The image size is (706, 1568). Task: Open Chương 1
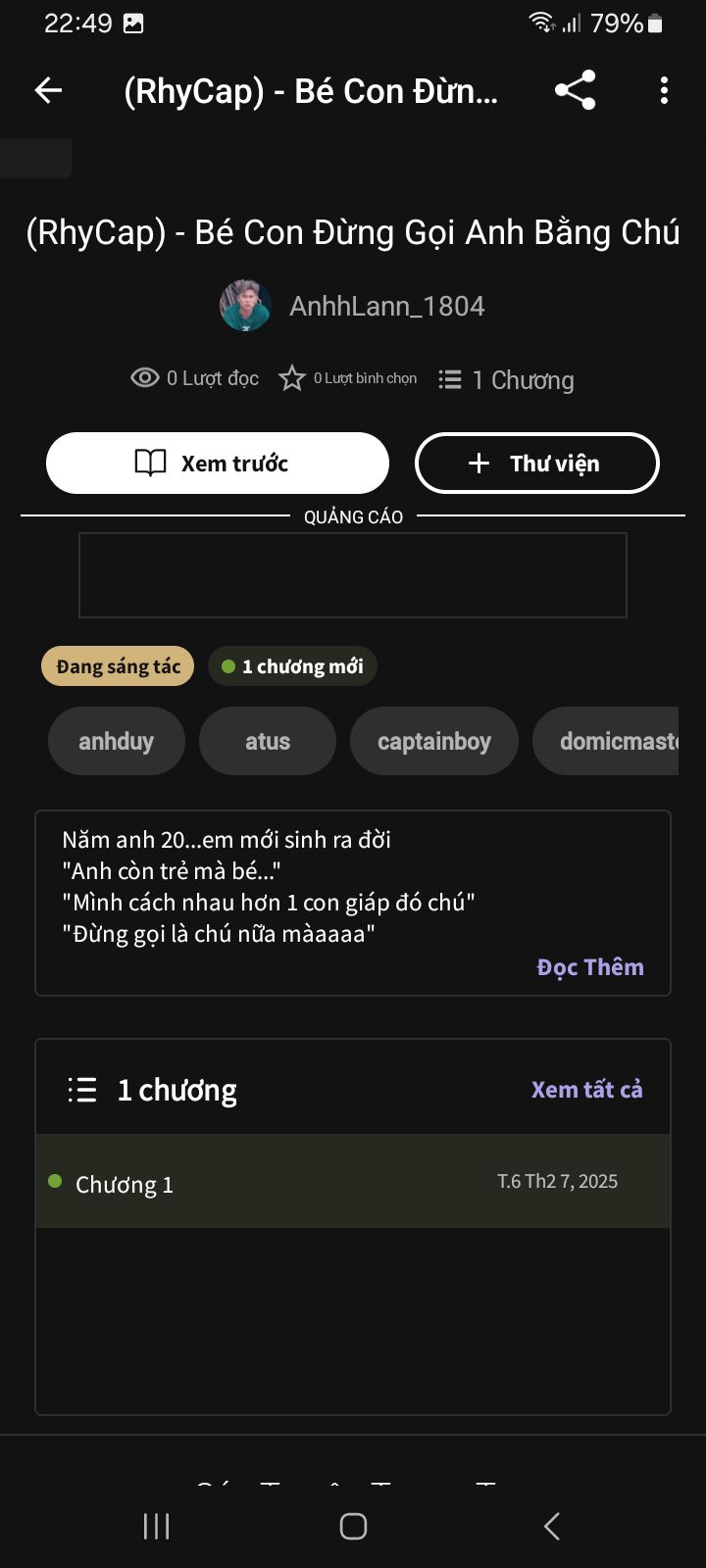coord(353,1182)
